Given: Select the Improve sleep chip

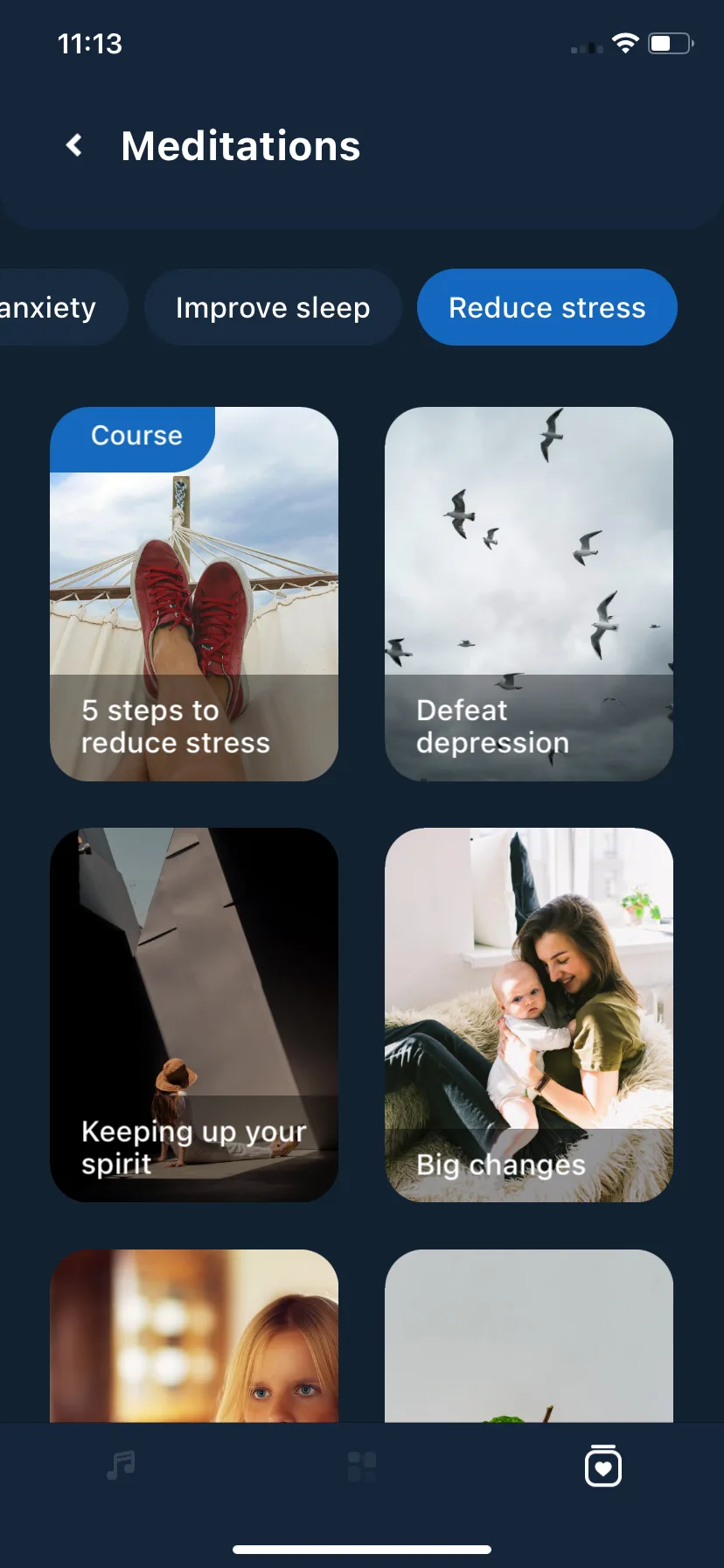Looking at the screenshot, I should pos(272,308).
